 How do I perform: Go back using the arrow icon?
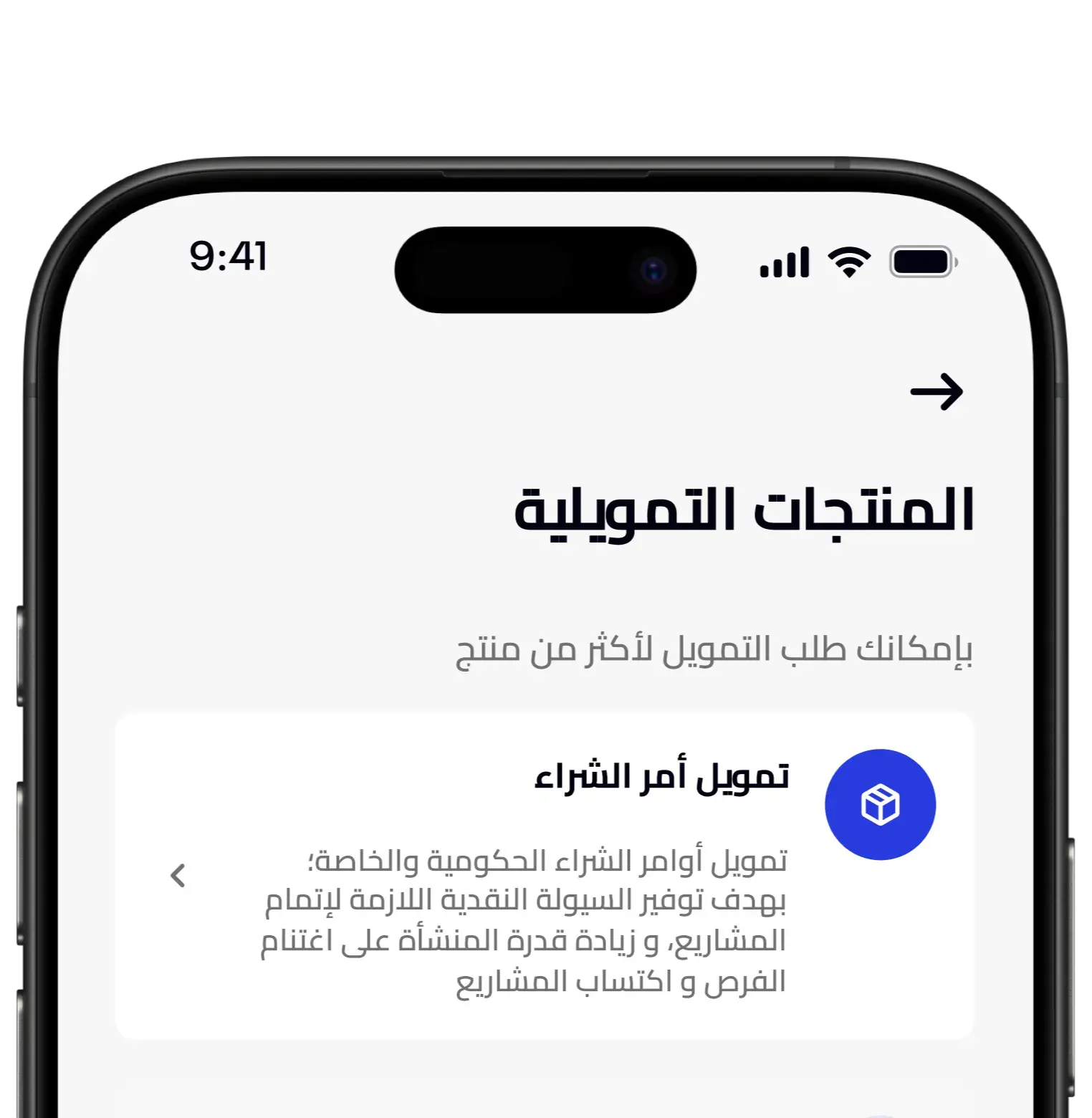coord(936,392)
